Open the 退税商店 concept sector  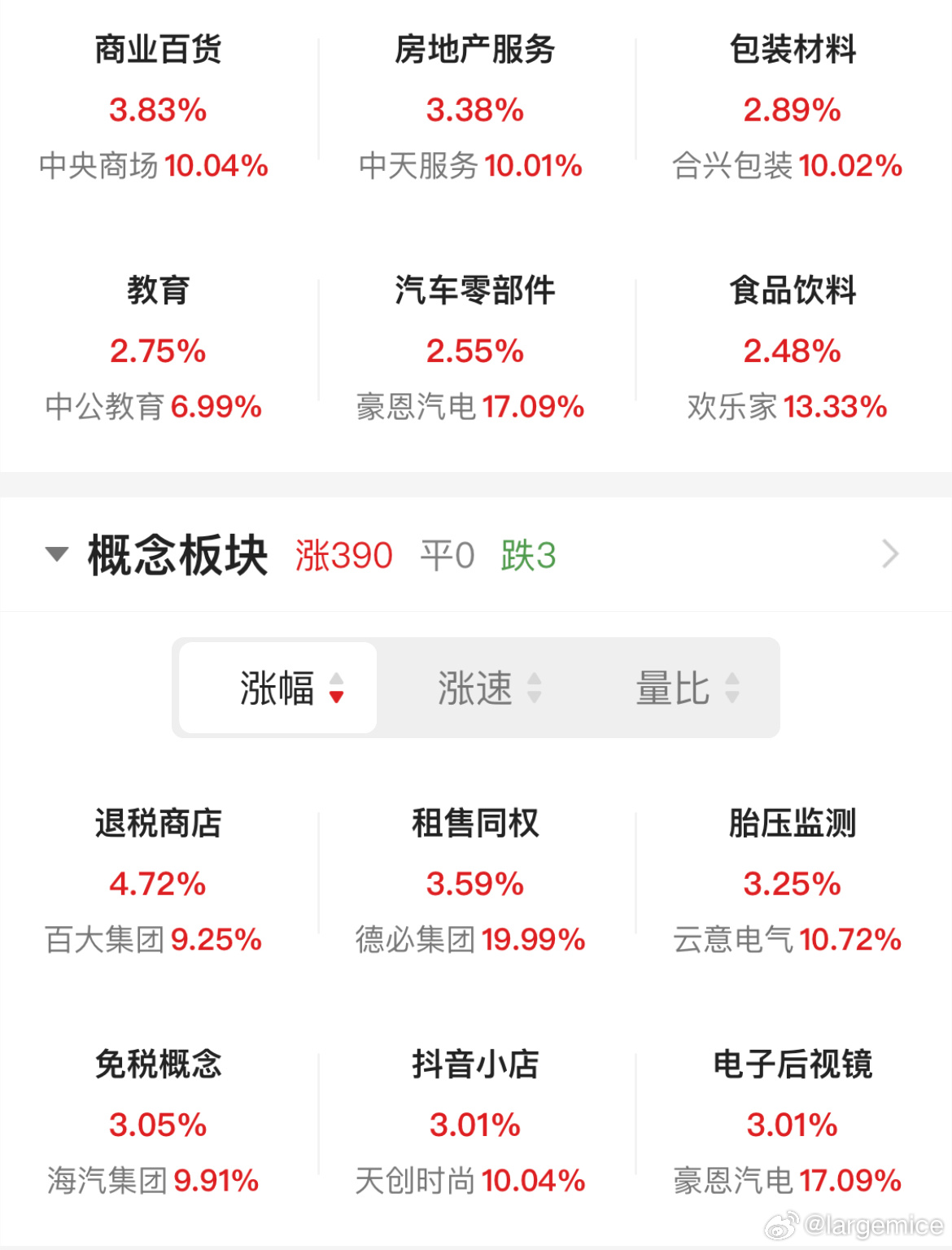[157, 824]
